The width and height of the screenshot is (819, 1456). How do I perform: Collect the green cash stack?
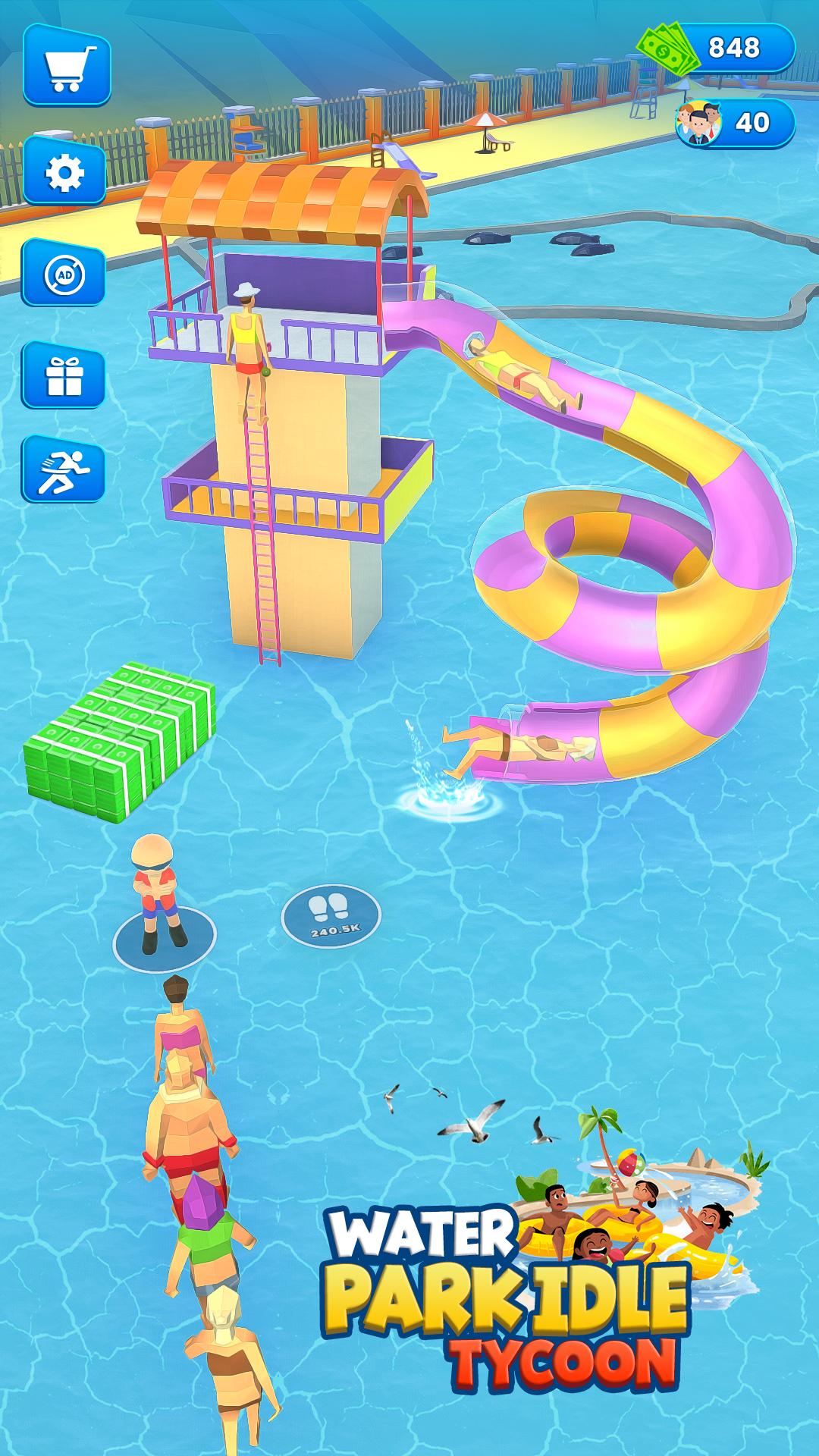click(120, 734)
